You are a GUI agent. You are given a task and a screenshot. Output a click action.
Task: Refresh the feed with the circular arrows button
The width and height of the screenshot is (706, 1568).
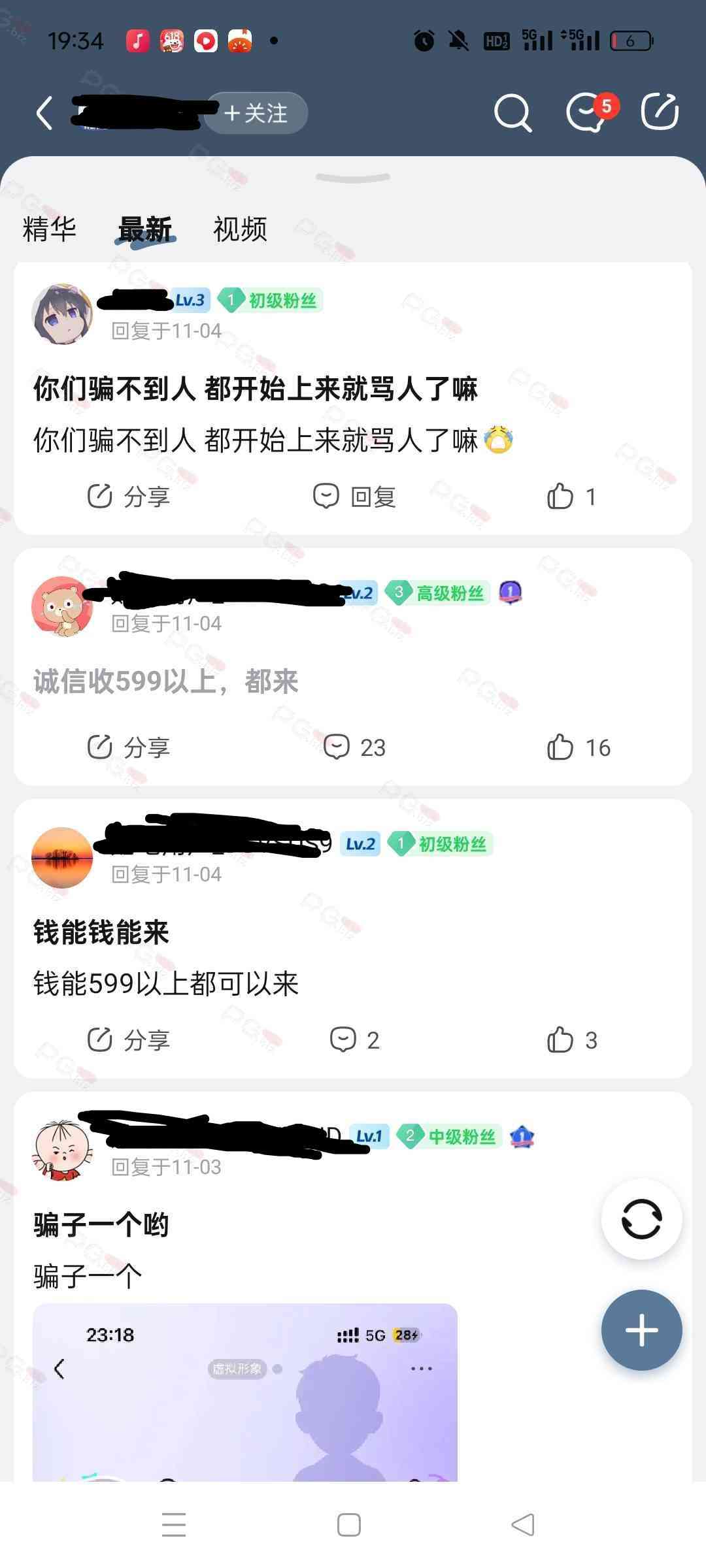641,1219
